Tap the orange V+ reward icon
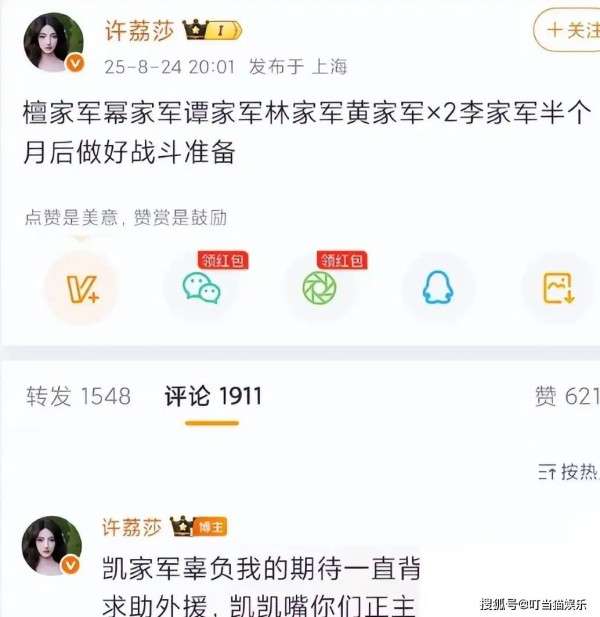The image size is (600, 617). [81, 288]
